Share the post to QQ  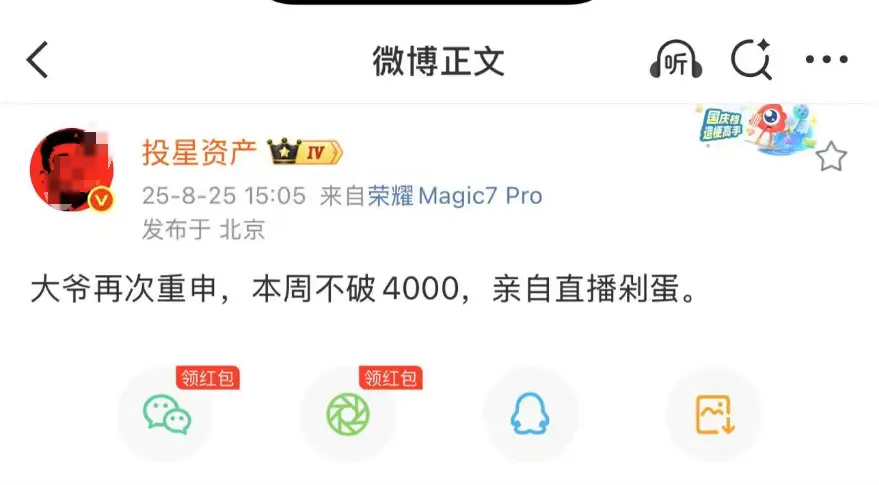coord(530,414)
